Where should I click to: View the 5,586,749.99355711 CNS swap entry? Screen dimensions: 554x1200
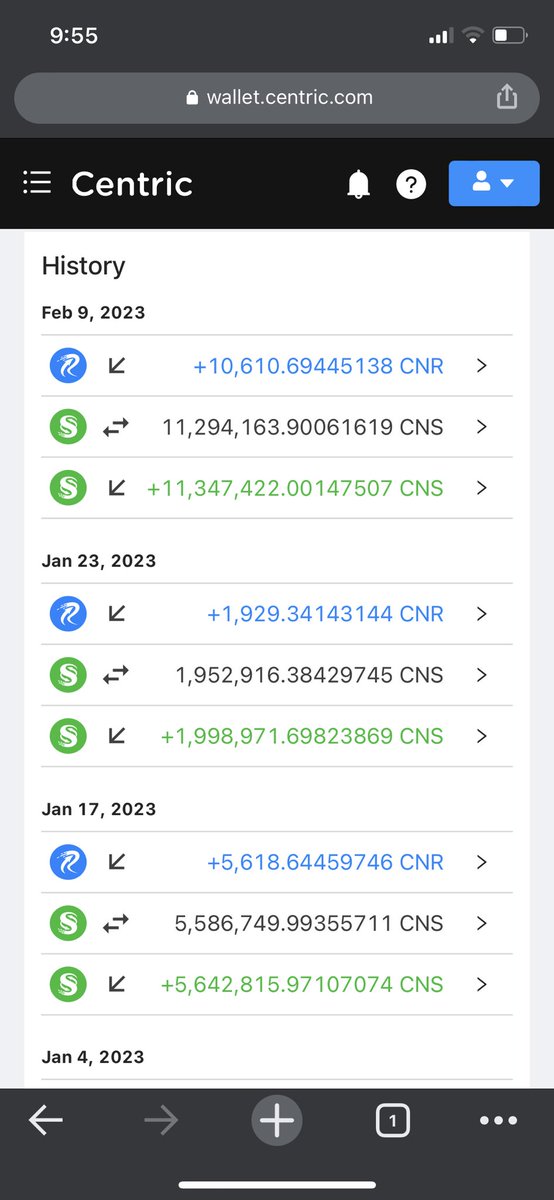tap(277, 923)
